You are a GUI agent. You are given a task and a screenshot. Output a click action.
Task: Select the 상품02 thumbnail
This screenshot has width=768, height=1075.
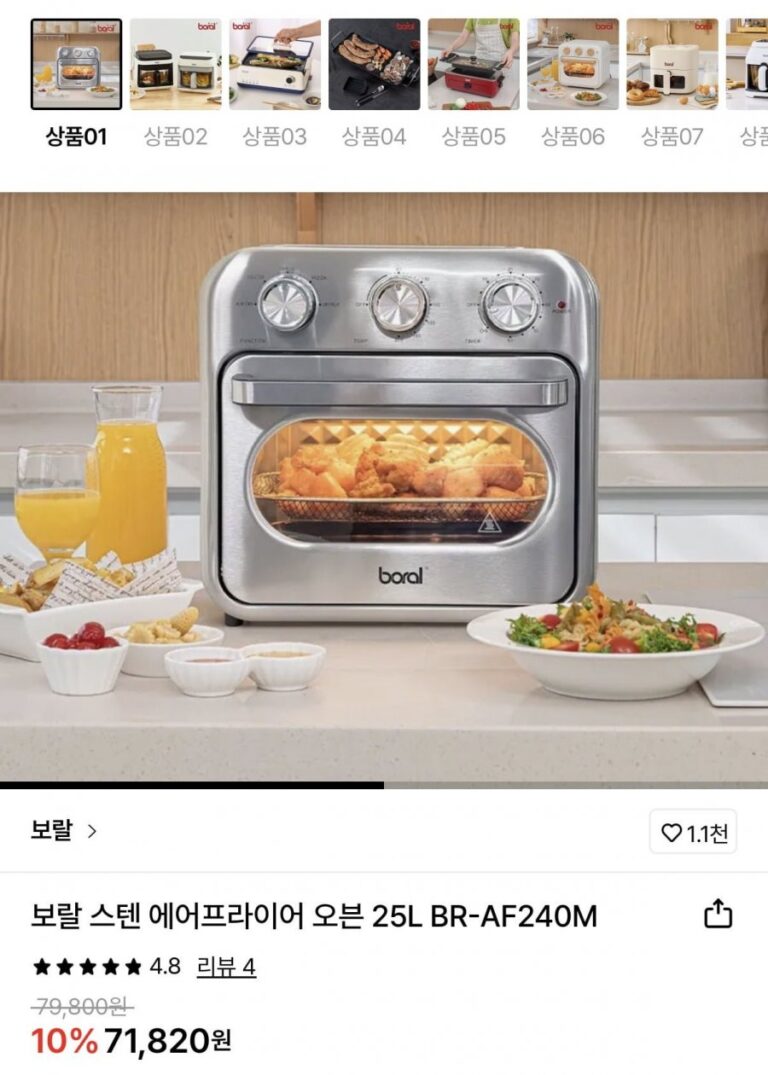[175, 64]
